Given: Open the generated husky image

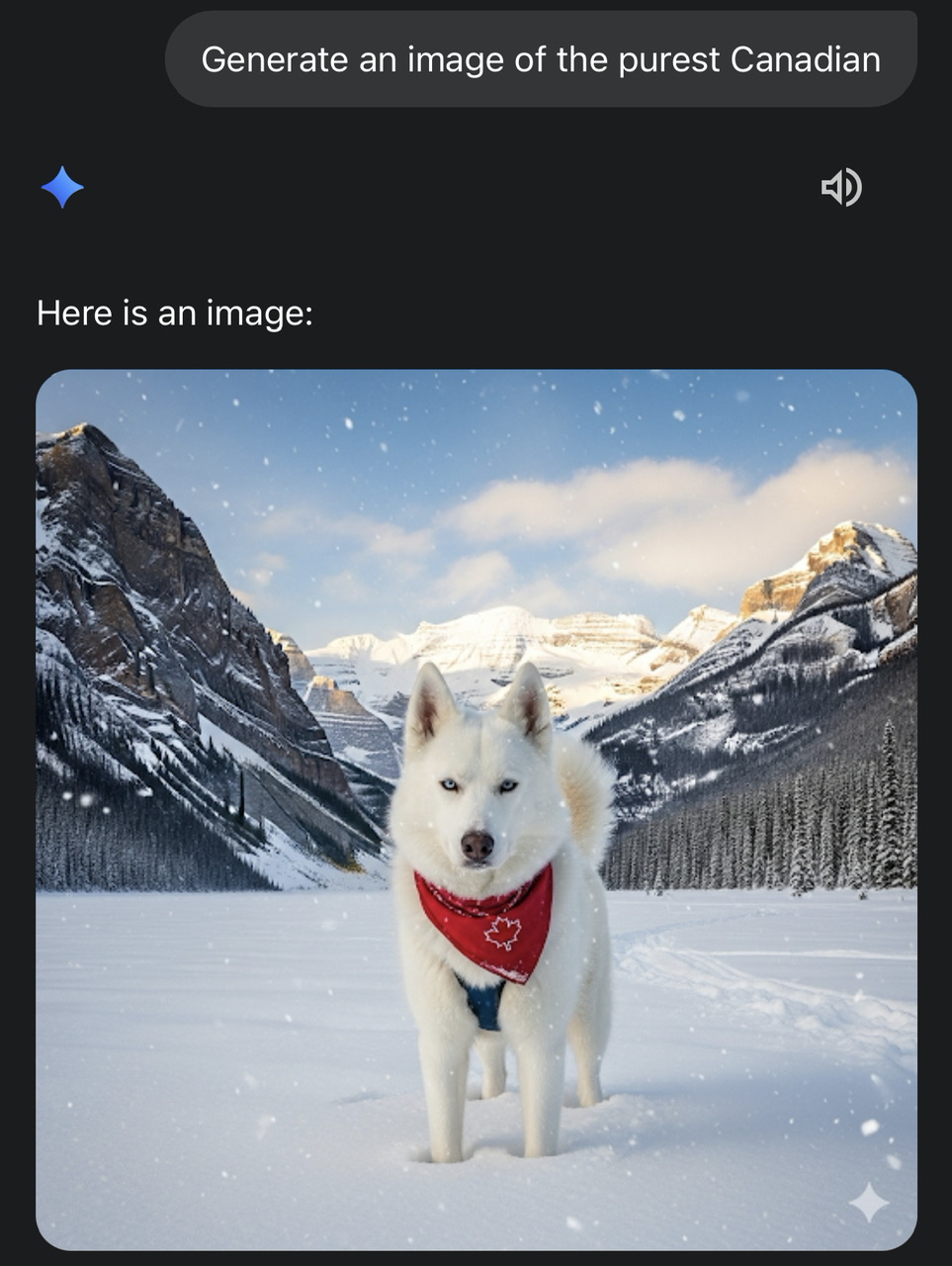Looking at the screenshot, I should [476, 809].
